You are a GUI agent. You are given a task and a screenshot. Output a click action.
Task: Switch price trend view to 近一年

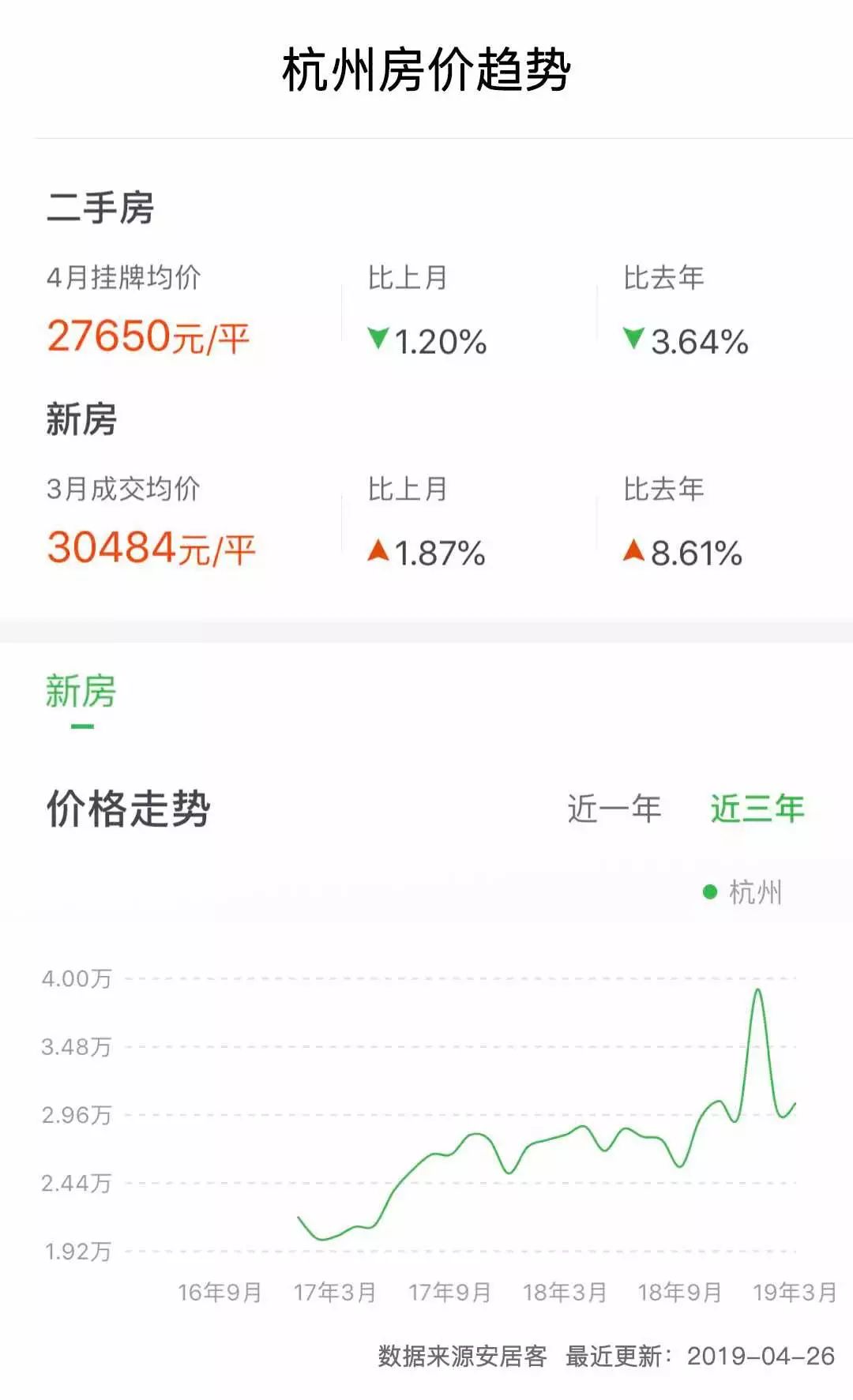coord(615,807)
